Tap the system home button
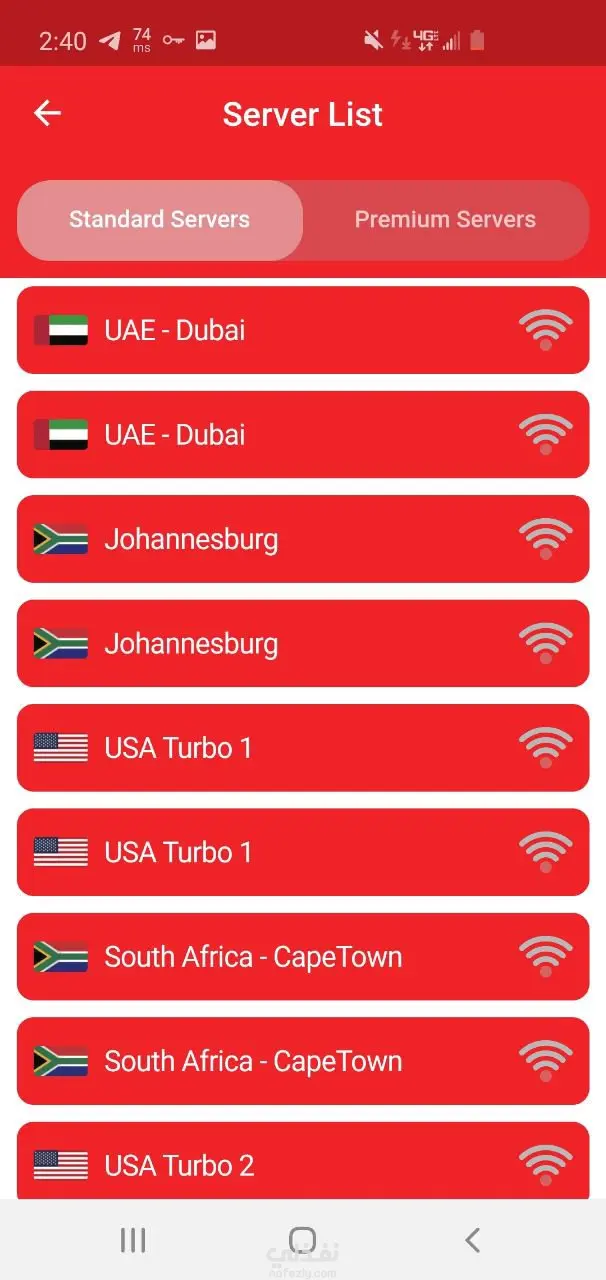This screenshot has width=606, height=1280. [x=302, y=1241]
